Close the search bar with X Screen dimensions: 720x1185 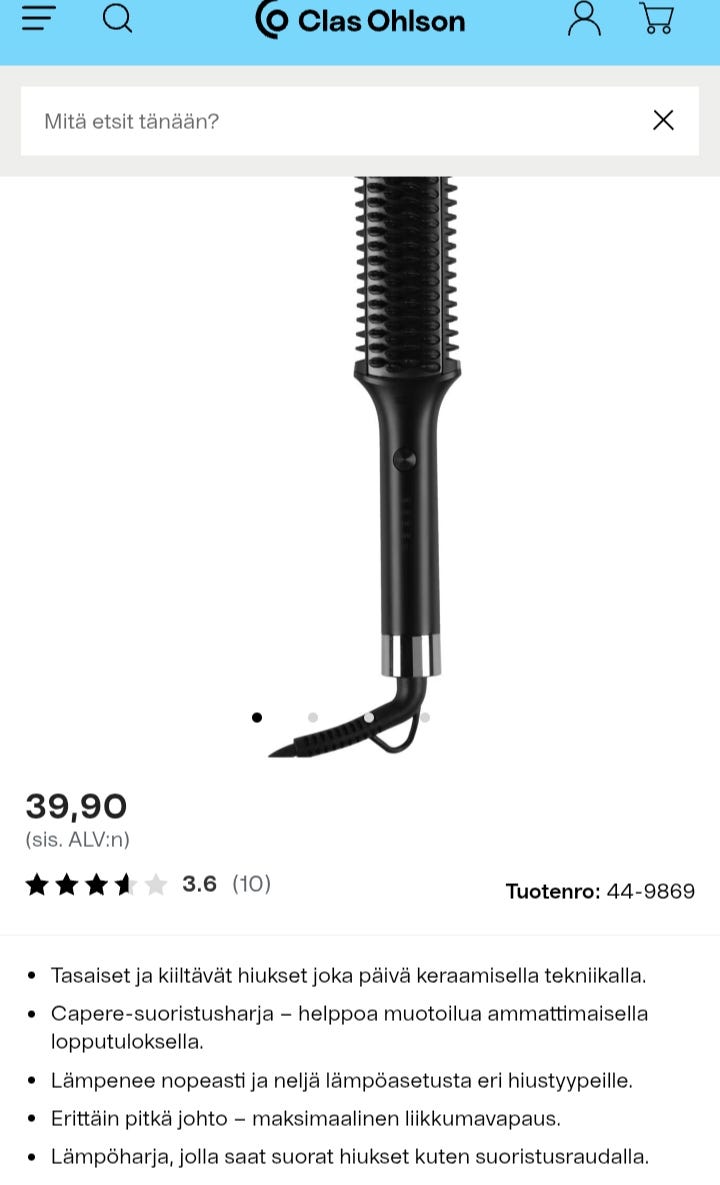[x=663, y=120]
